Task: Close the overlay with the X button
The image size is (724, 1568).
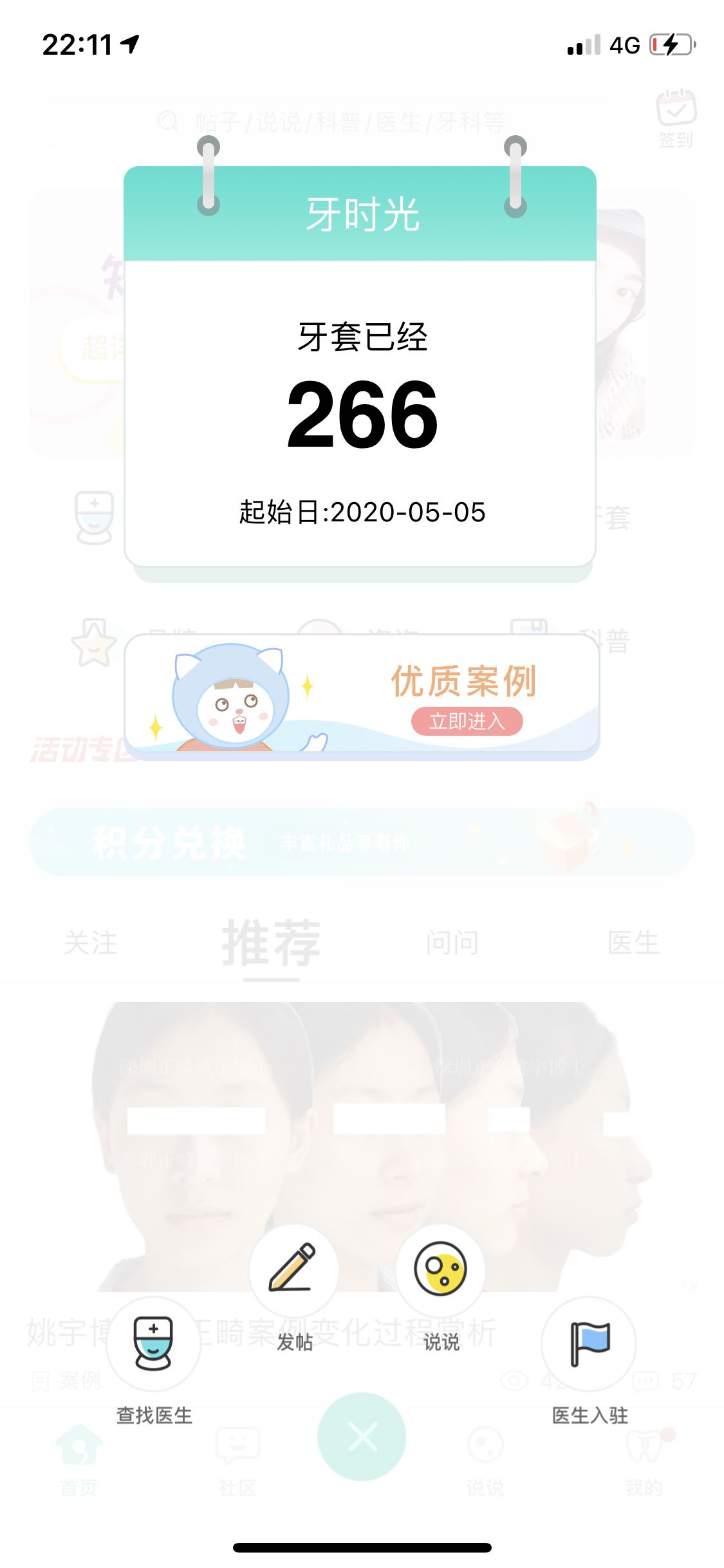Action: [362, 1437]
